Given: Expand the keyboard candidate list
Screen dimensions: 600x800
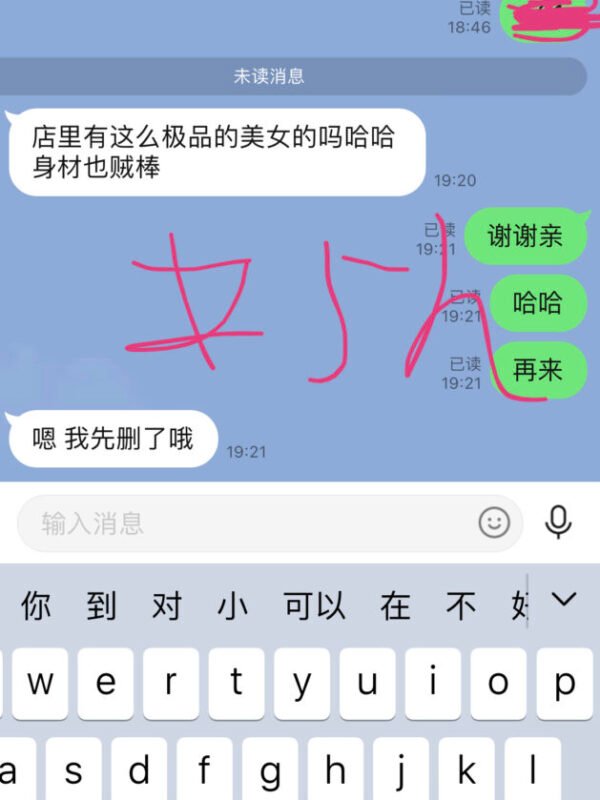Looking at the screenshot, I should click(x=564, y=600).
